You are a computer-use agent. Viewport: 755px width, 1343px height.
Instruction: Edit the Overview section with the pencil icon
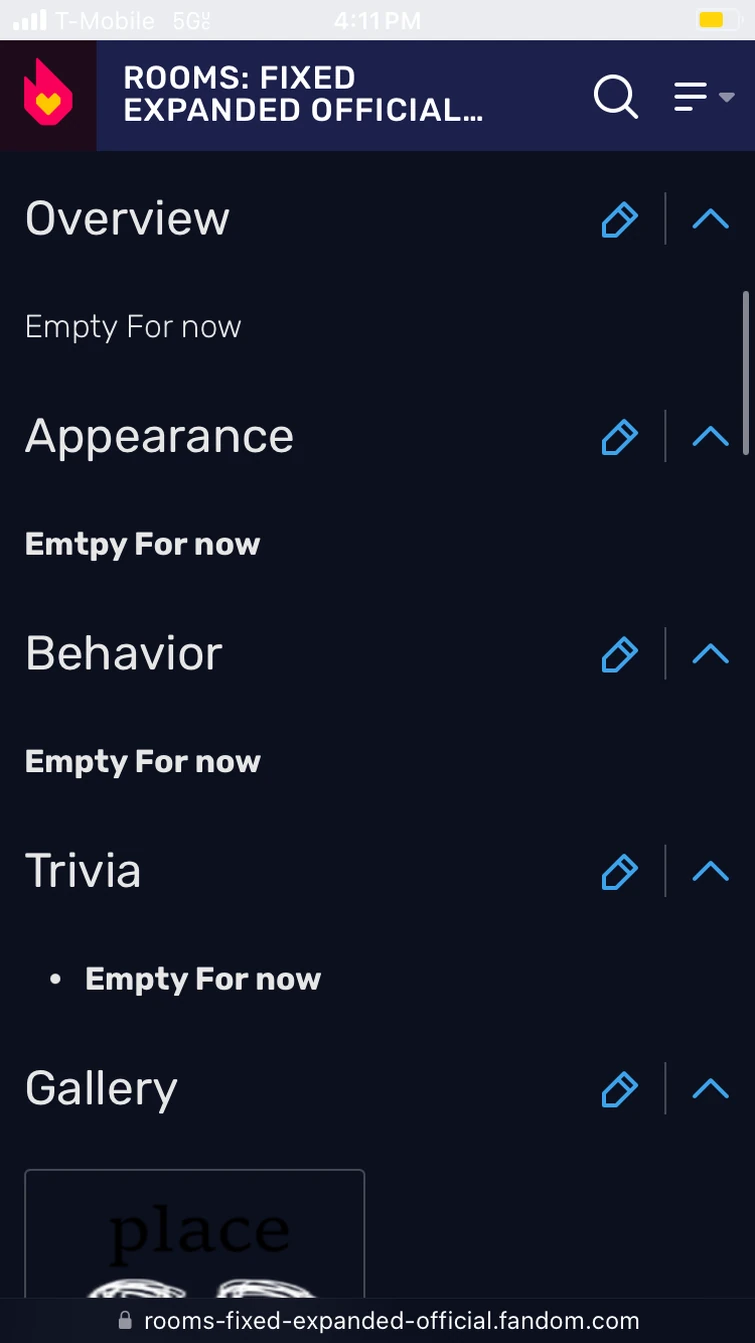click(619, 219)
